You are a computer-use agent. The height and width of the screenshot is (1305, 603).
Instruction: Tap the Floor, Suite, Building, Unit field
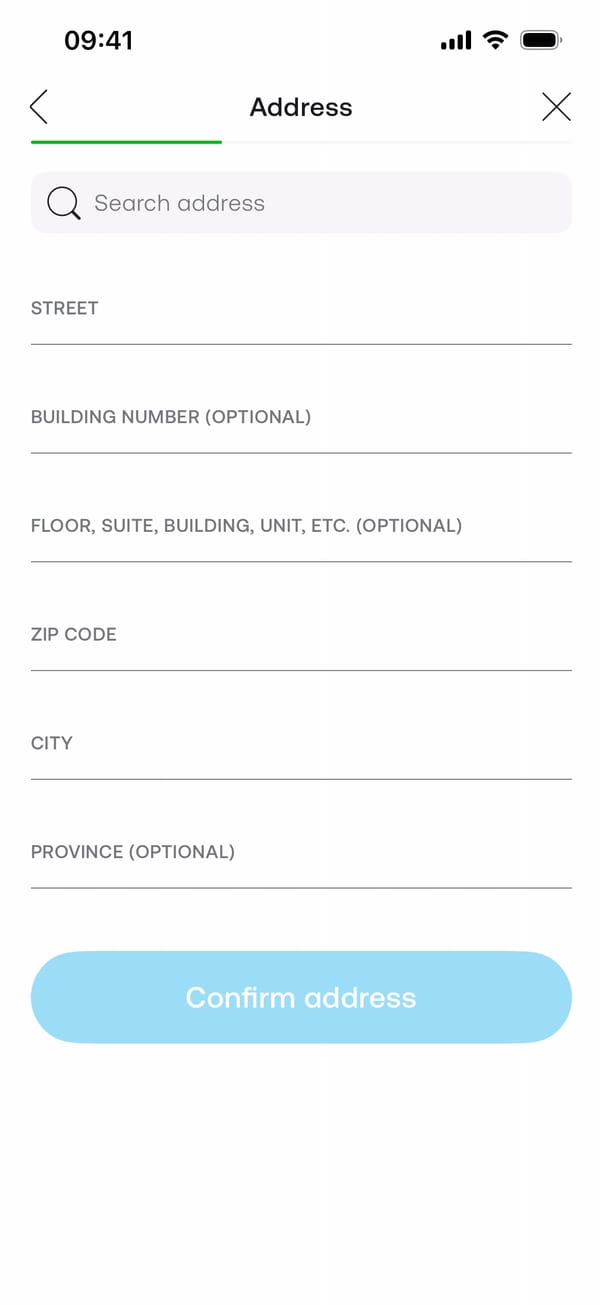click(301, 537)
